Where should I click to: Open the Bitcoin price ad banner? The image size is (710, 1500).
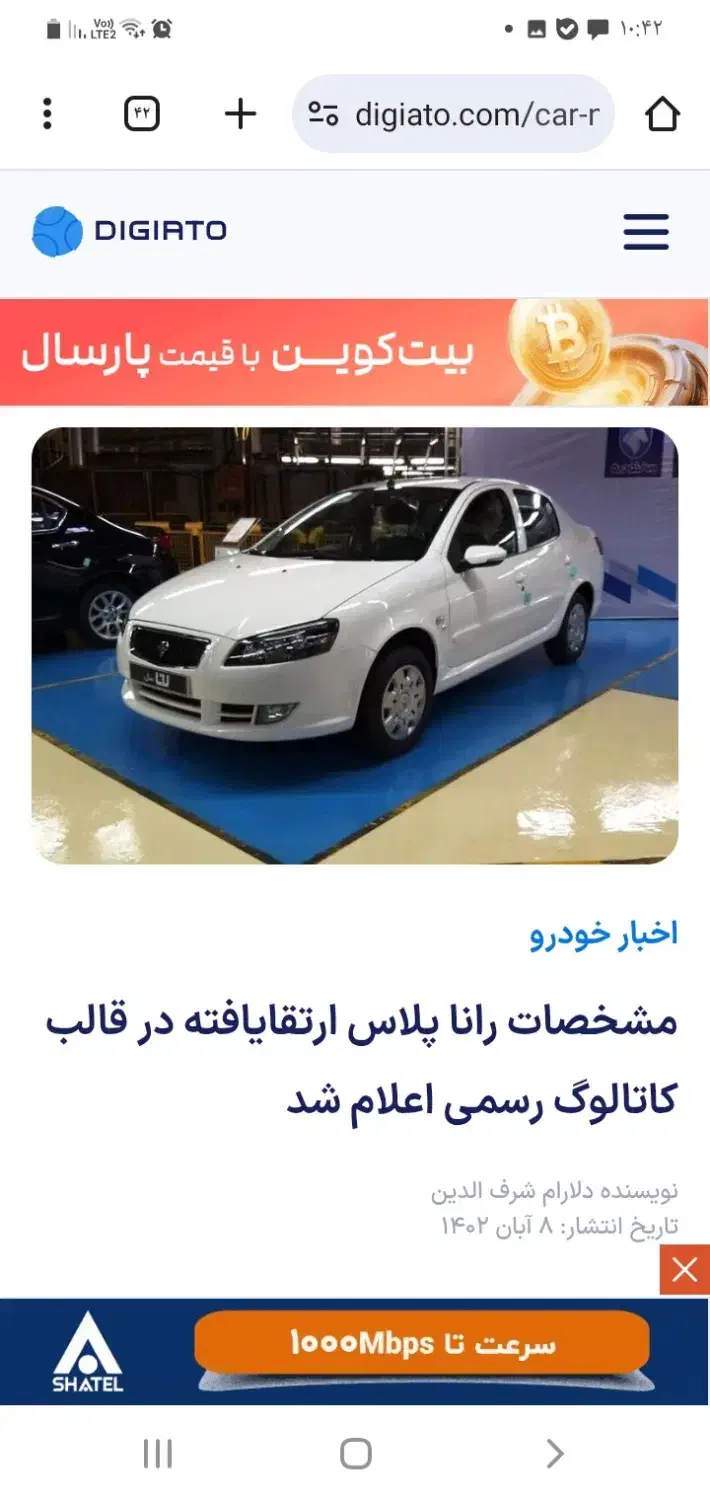tap(355, 352)
